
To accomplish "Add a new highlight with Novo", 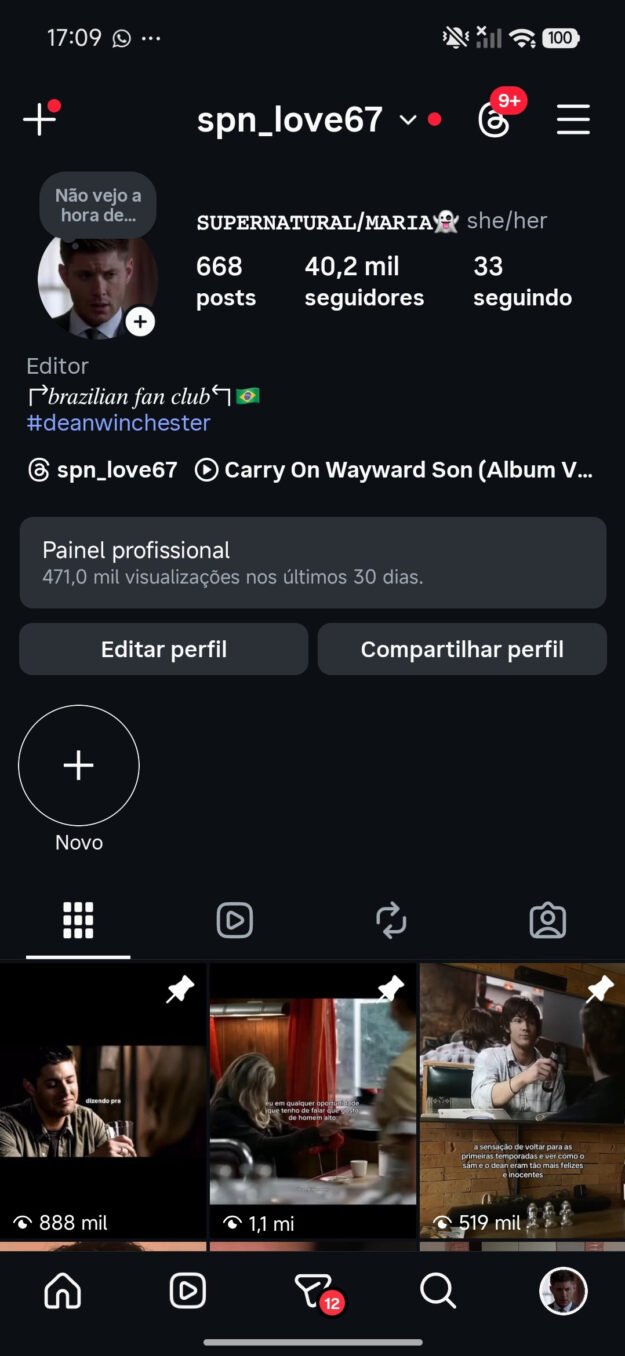I will coord(79,765).
